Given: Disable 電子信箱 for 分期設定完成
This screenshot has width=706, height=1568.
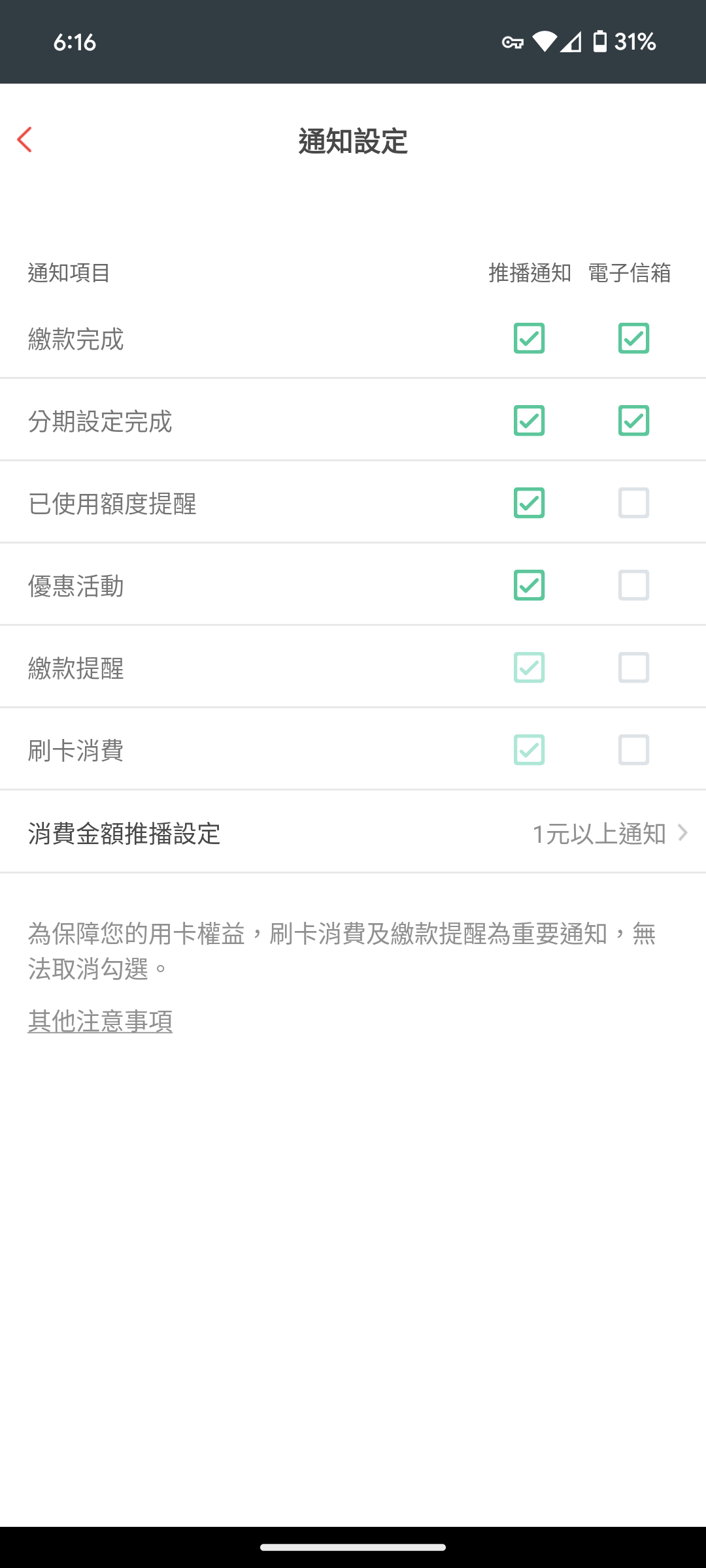Looking at the screenshot, I should [633, 421].
